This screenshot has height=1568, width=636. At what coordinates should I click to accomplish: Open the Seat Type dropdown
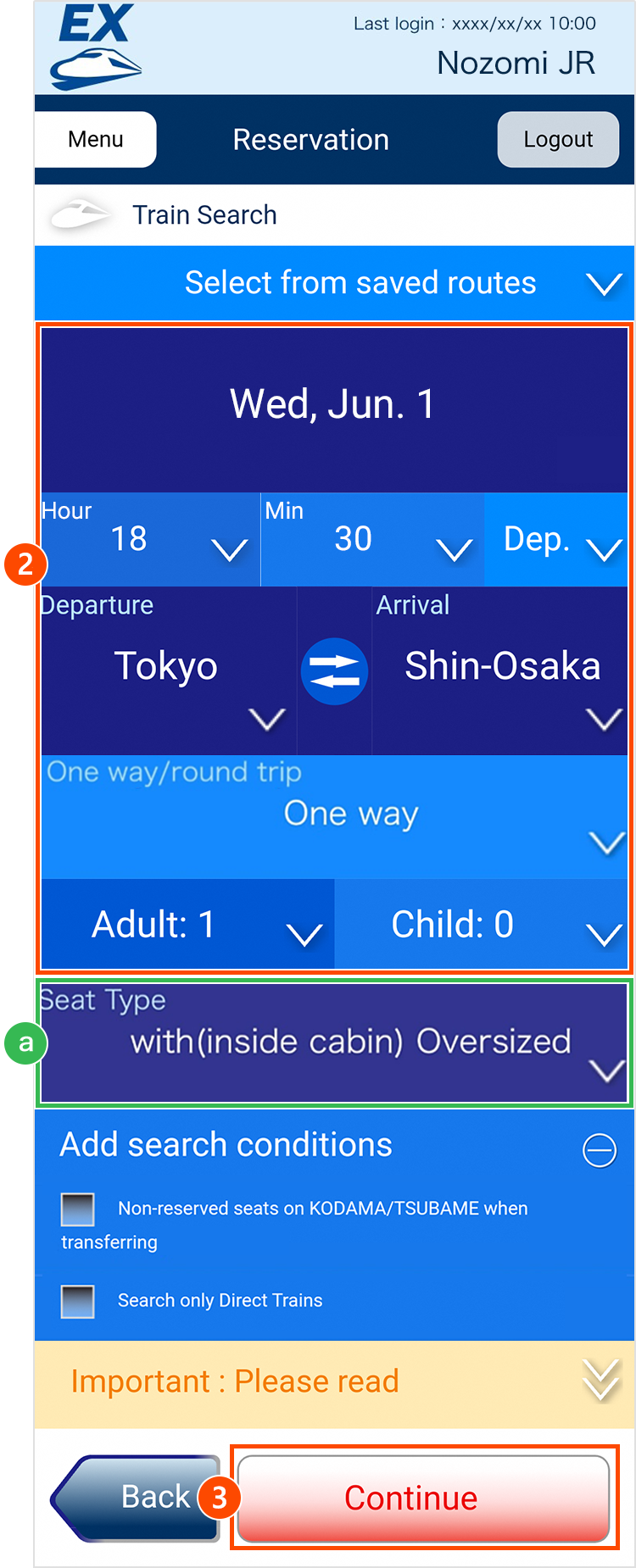pos(335,1043)
